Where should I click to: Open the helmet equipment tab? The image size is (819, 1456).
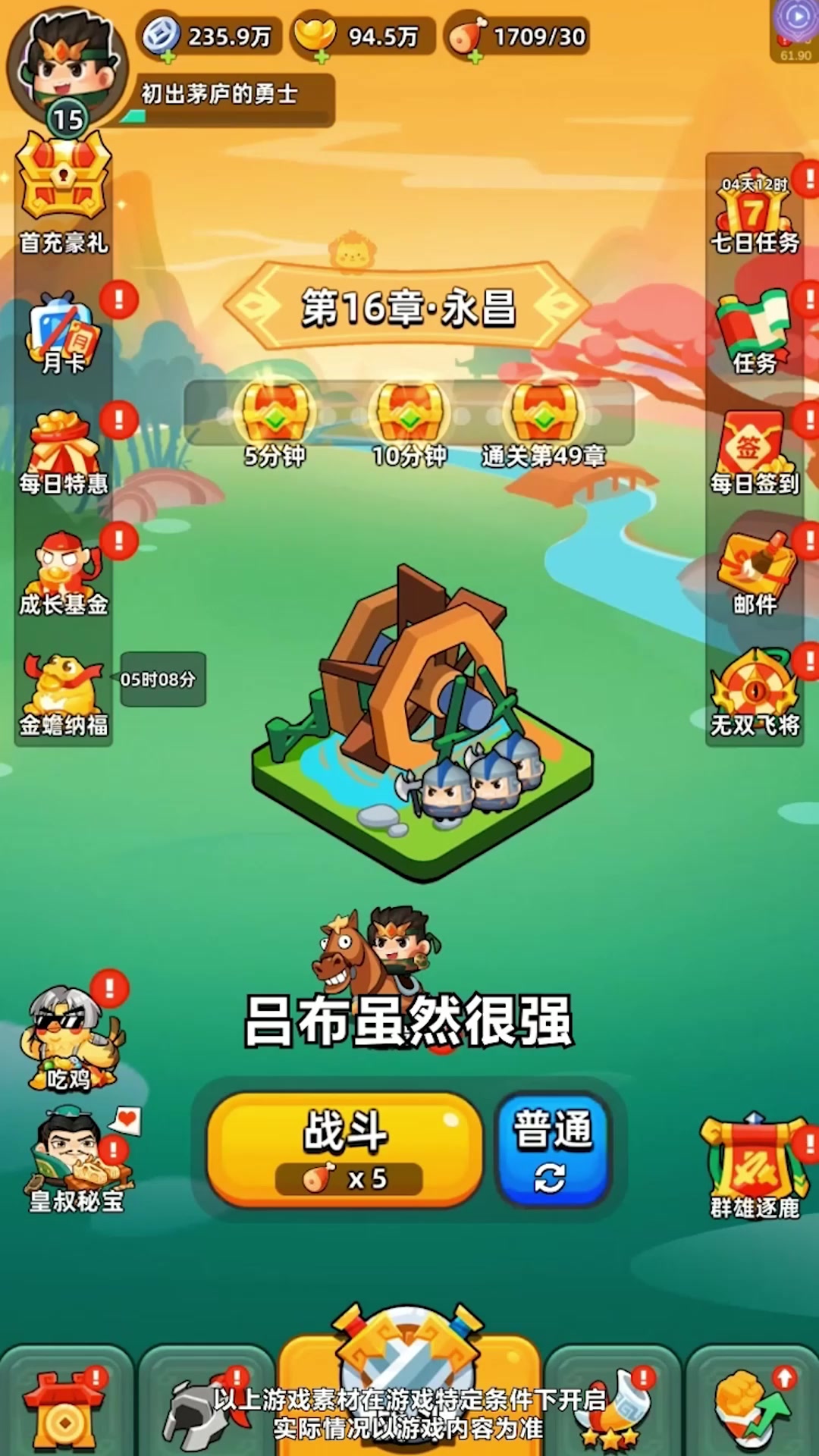point(206,1407)
